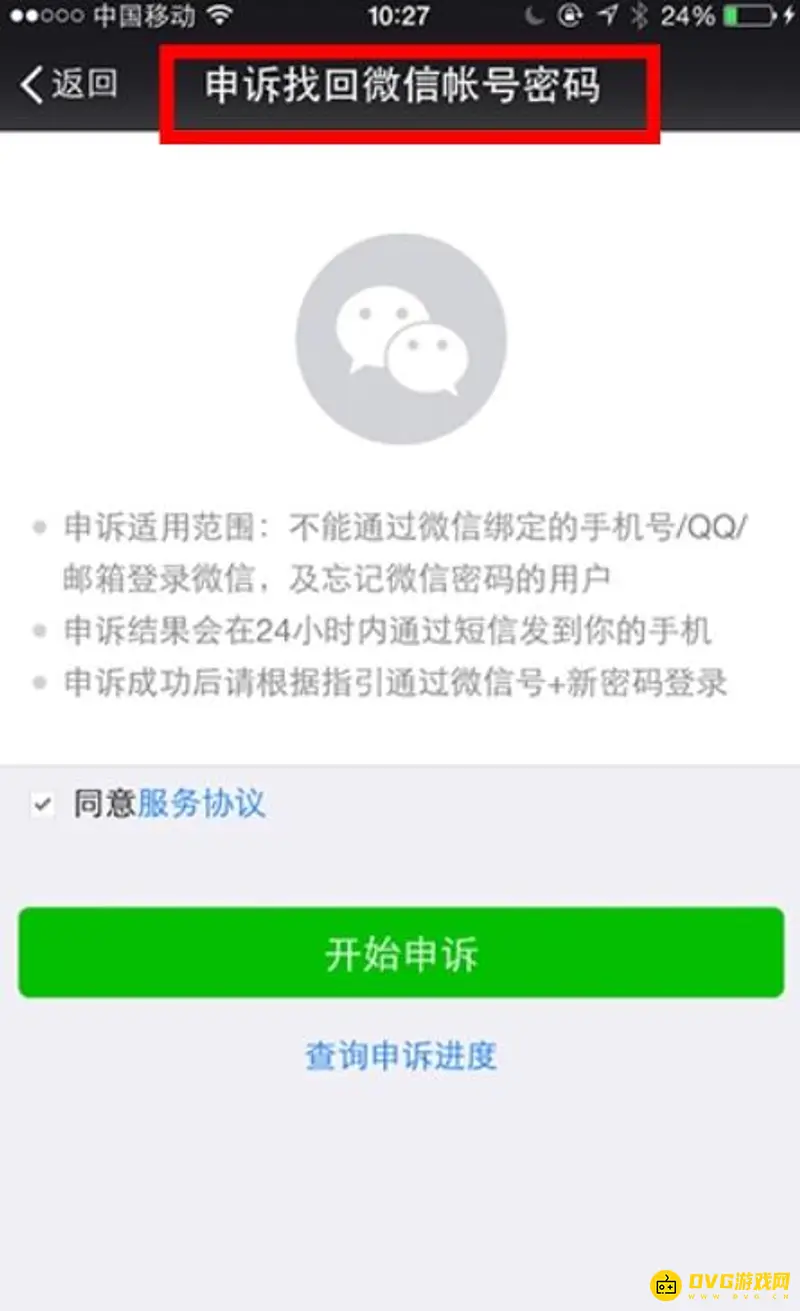The image size is (800, 1311).
Task: Click the WeChat logo icon
Action: (x=400, y=340)
